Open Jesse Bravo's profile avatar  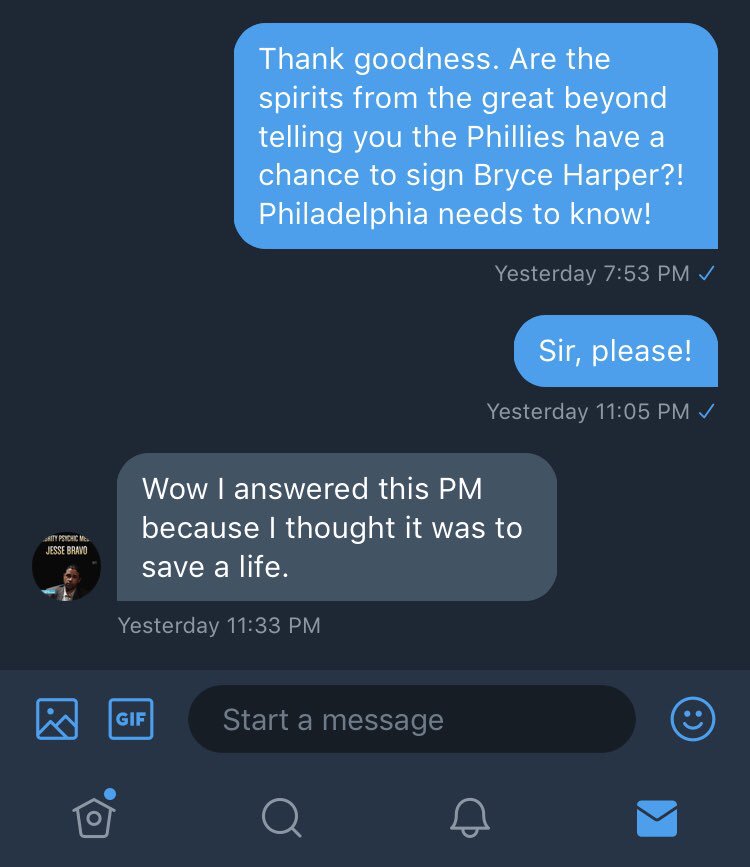pyautogui.click(x=66, y=567)
